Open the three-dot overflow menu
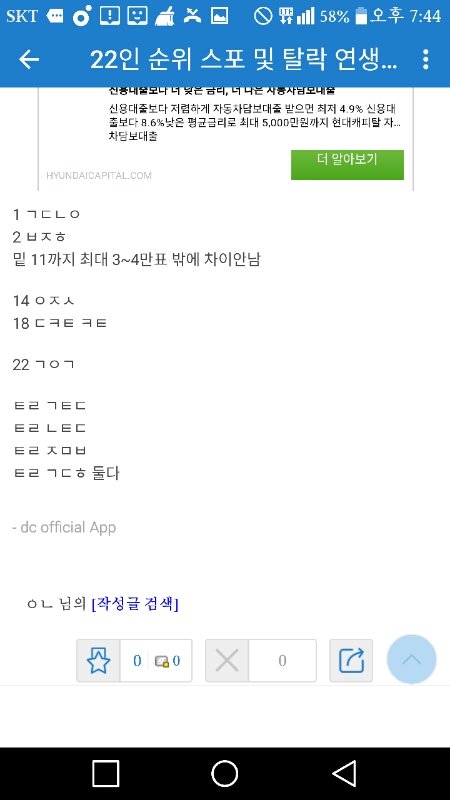Screen dimensions: 450x800 coord(426,60)
